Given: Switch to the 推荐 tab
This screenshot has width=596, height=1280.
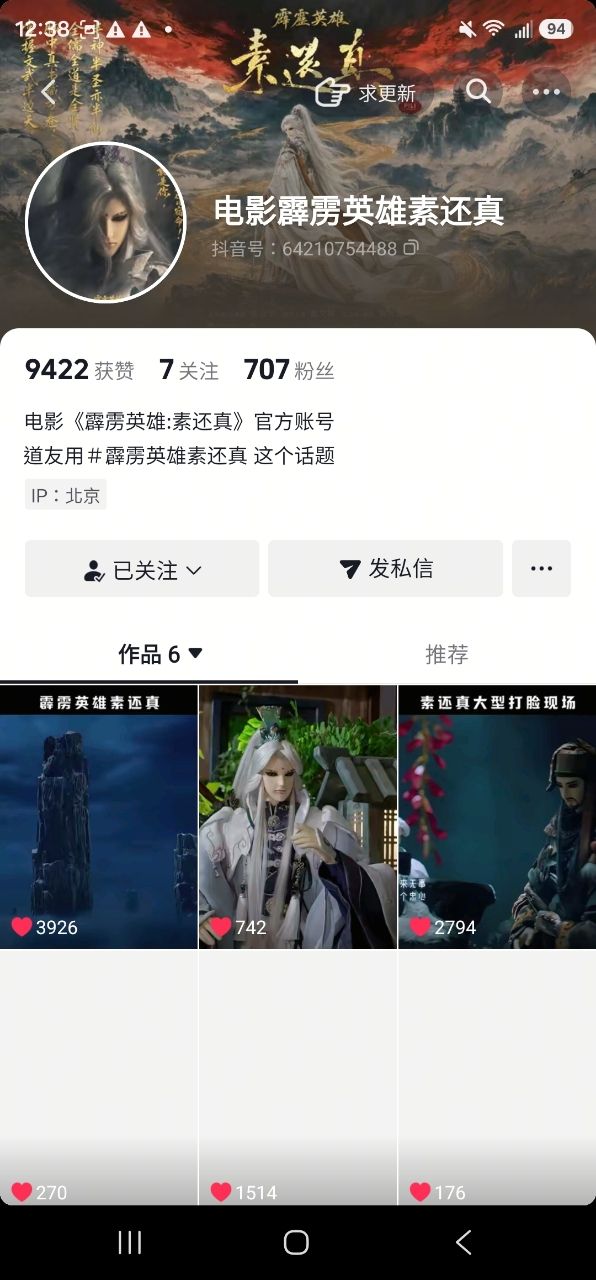Looking at the screenshot, I should pos(447,654).
